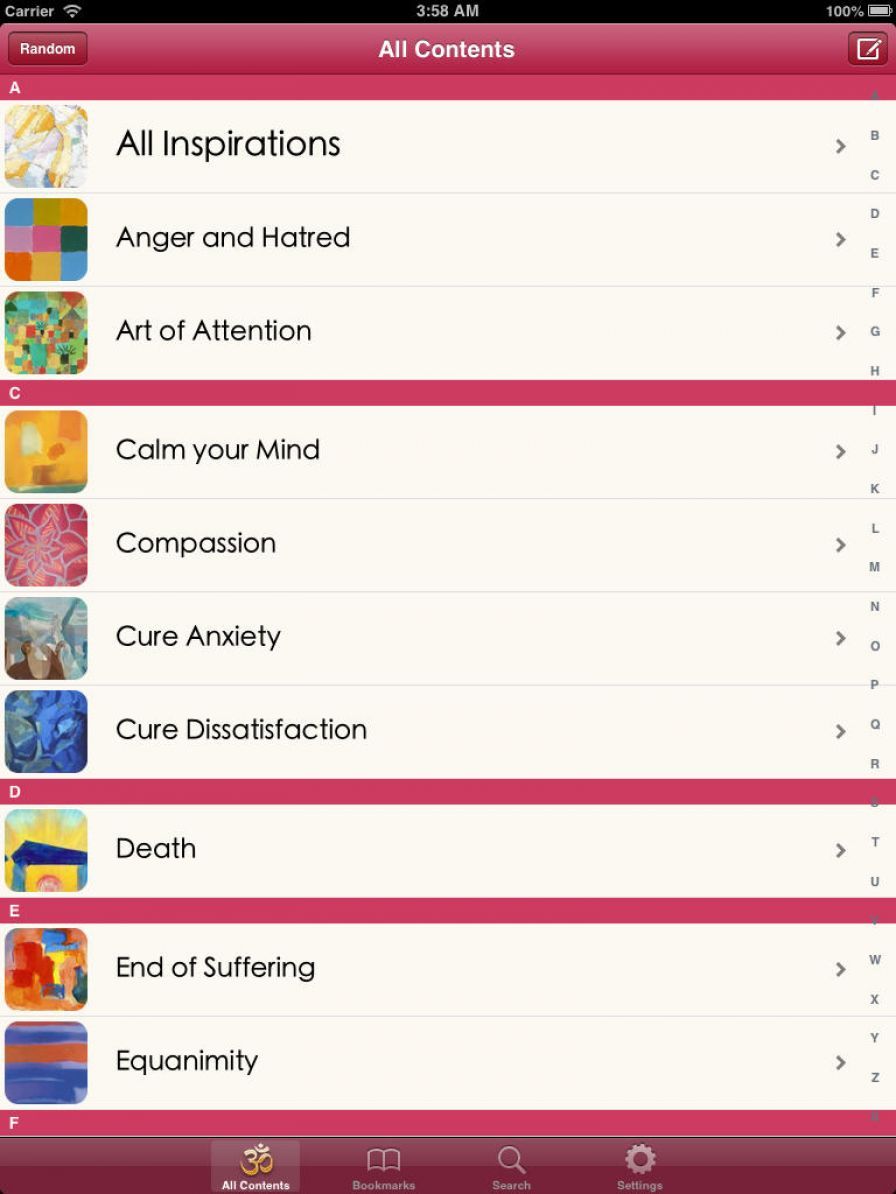Open the compose note icon
896x1194 pixels.
[x=867, y=49]
